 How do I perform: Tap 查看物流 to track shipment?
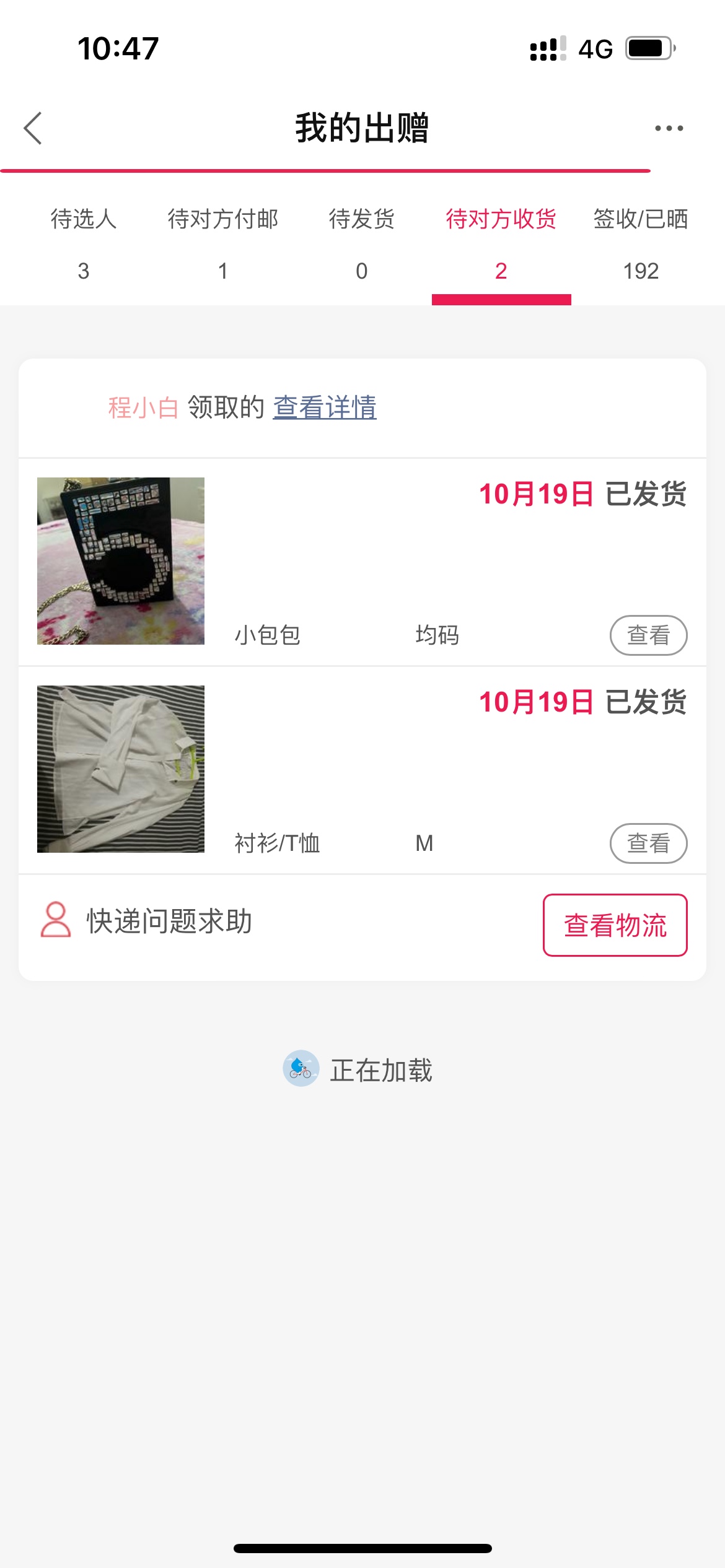click(x=615, y=925)
